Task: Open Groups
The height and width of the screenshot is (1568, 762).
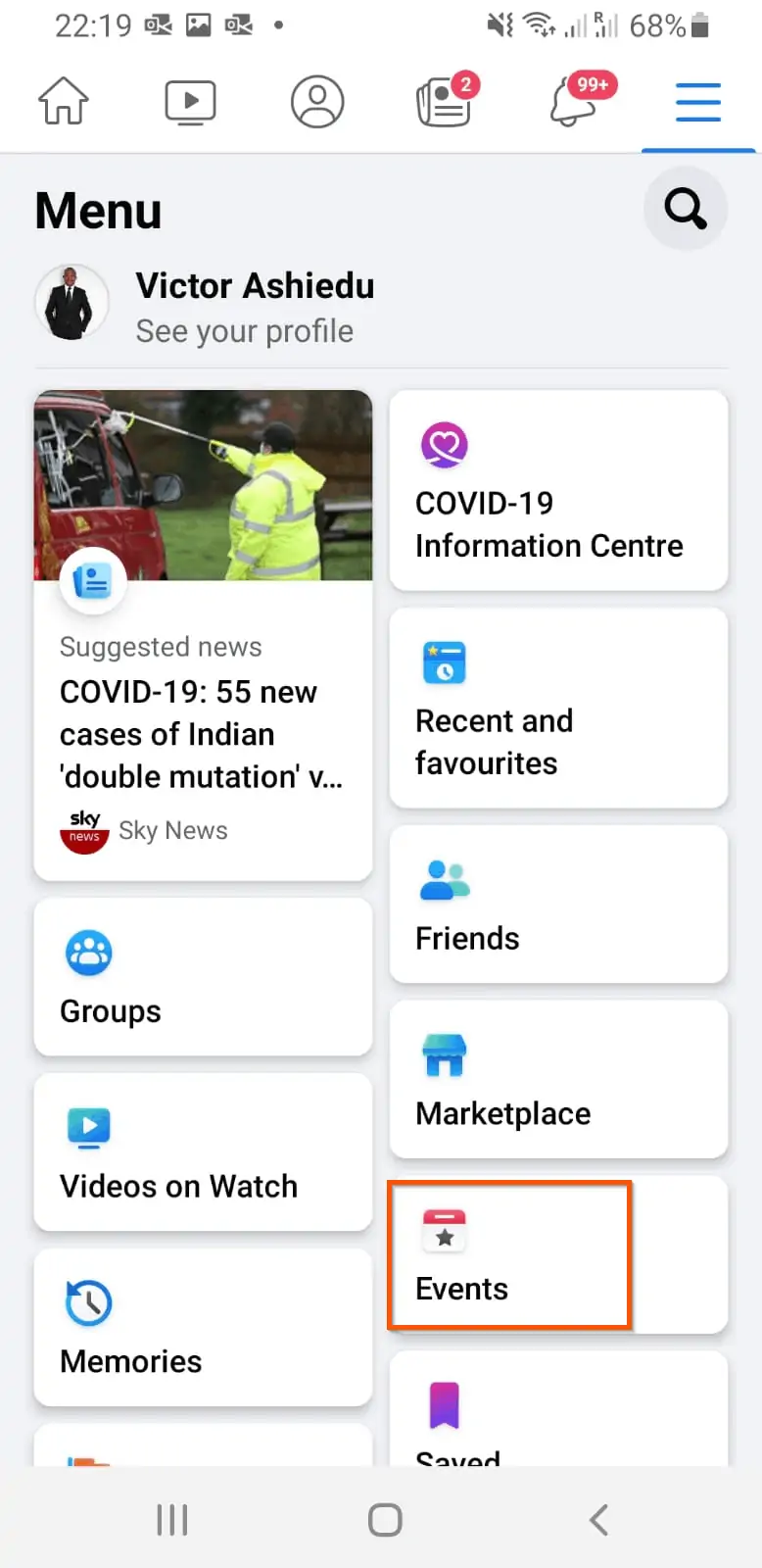Action: coord(203,976)
